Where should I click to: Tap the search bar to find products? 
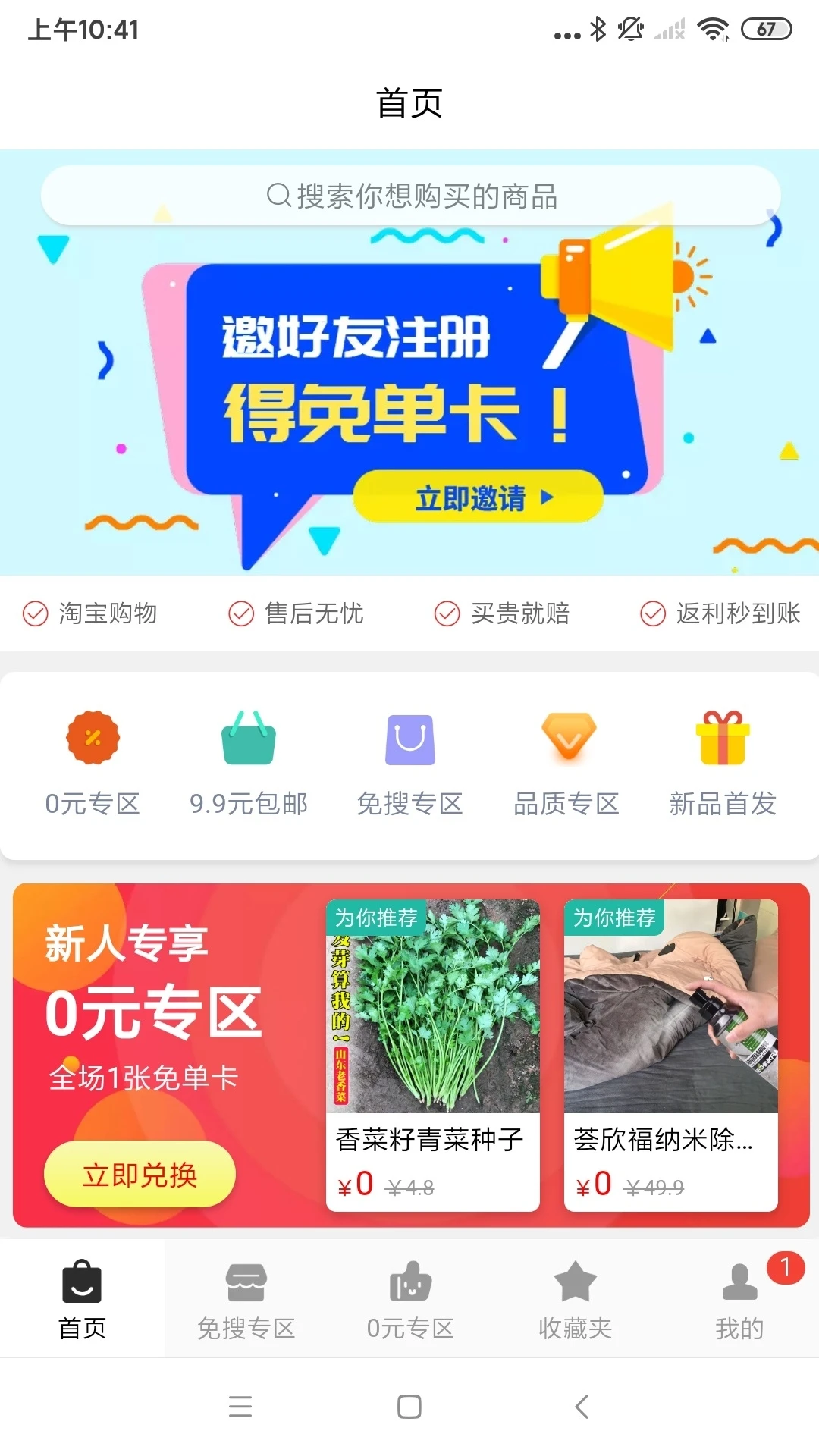coord(409,196)
